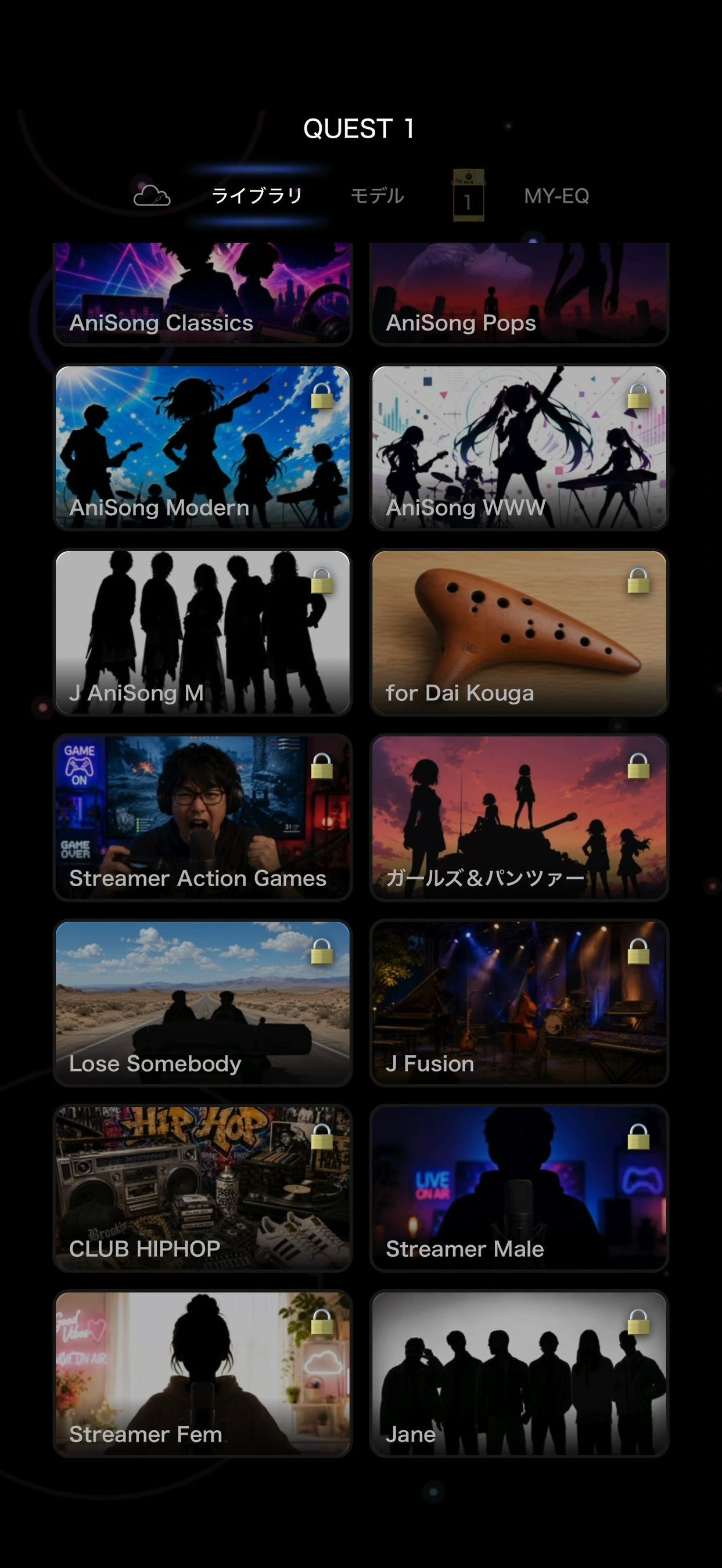Screen dimensions: 722x1568
Task: Switch to the MY-EQ tab
Action: [x=556, y=195]
